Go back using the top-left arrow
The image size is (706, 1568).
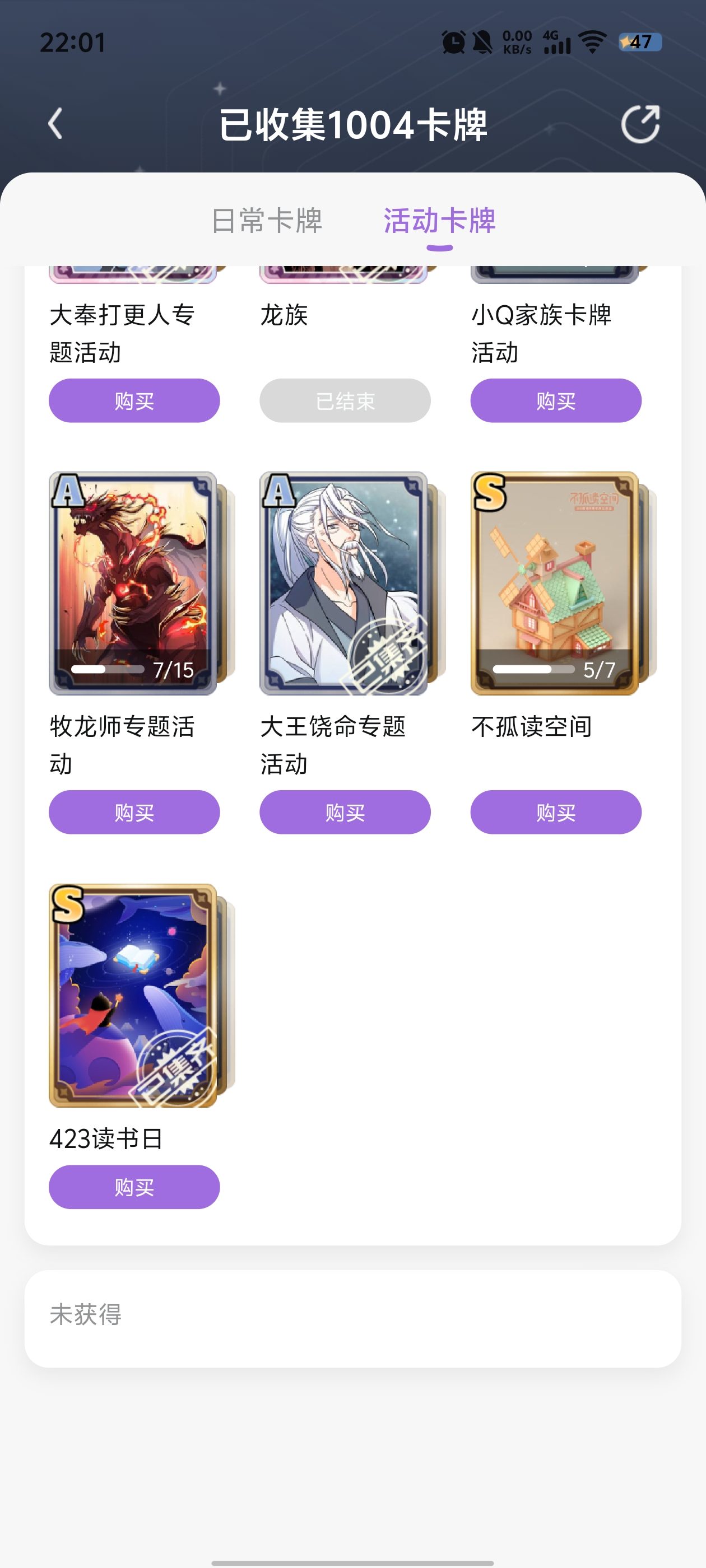(55, 124)
